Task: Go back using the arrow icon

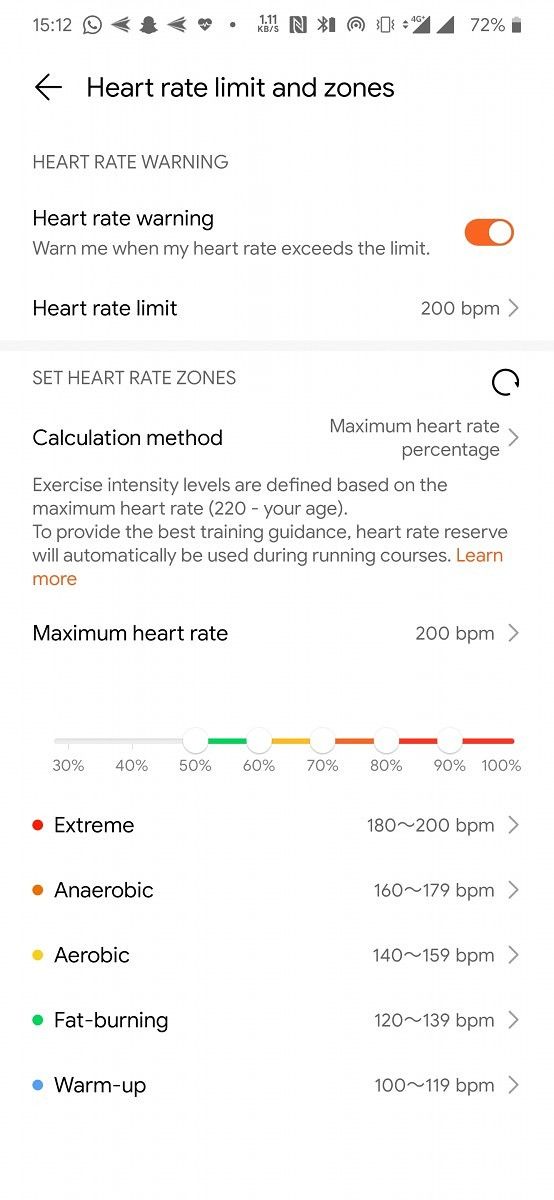Action: click(48, 88)
